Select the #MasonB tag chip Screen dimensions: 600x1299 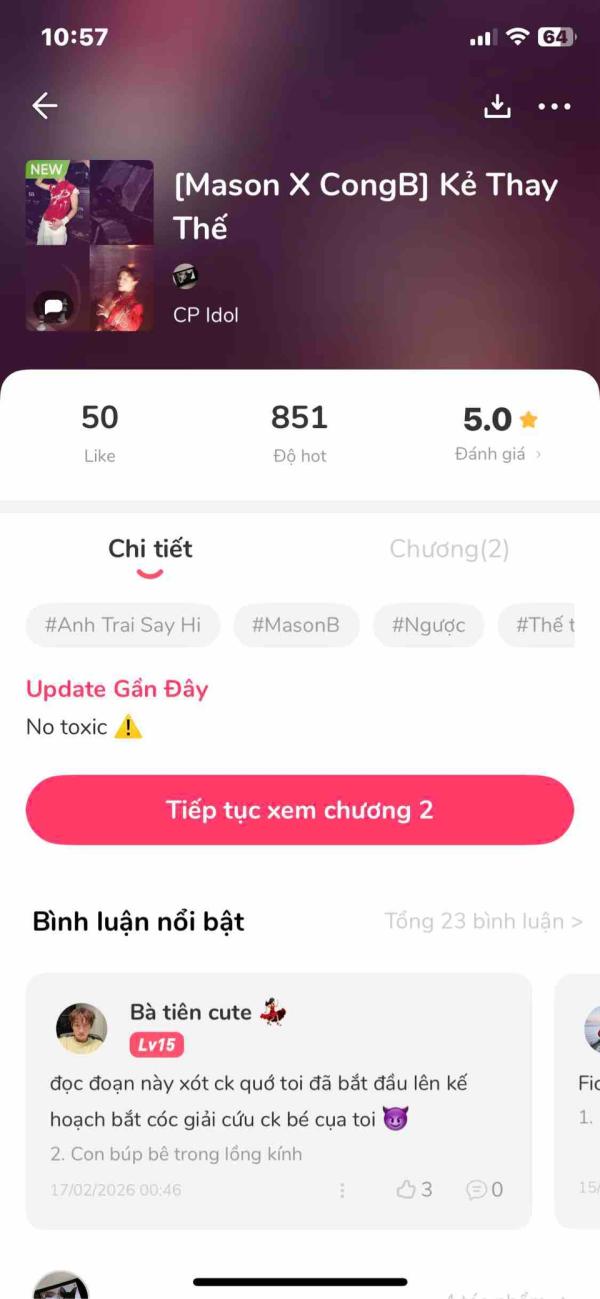296,625
